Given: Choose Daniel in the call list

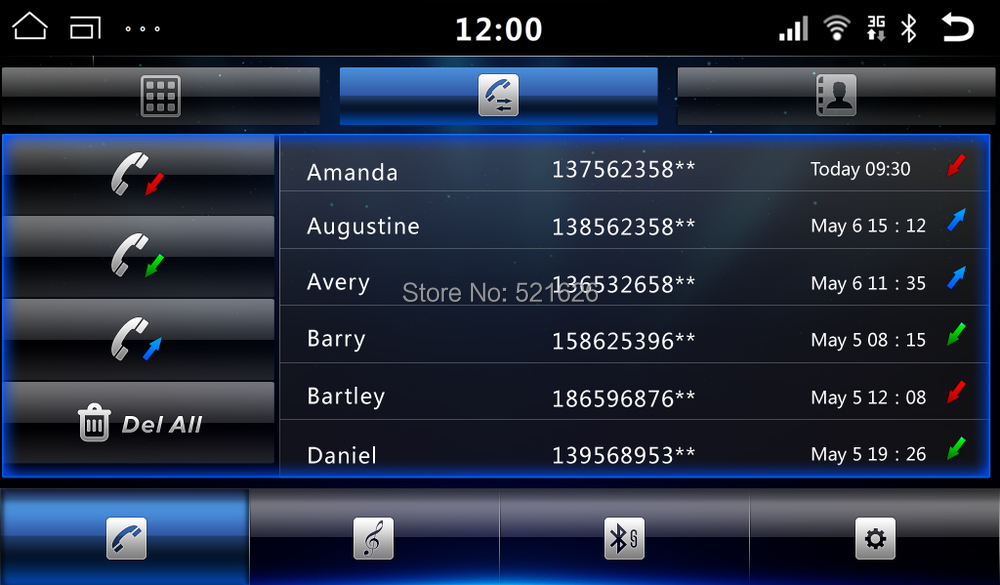Looking at the screenshot, I should (x=620, y=454).
